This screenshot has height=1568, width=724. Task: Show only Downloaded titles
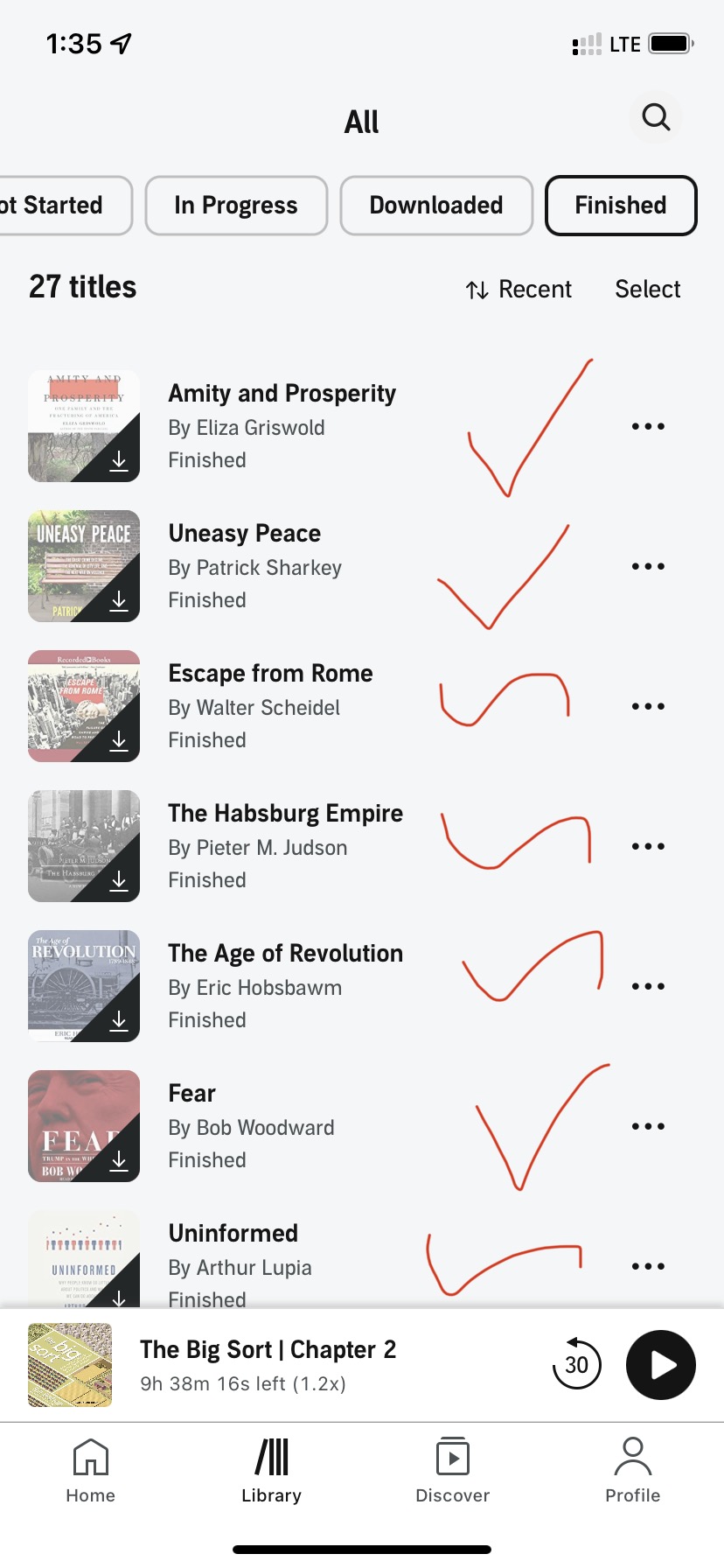pos(436,206)
